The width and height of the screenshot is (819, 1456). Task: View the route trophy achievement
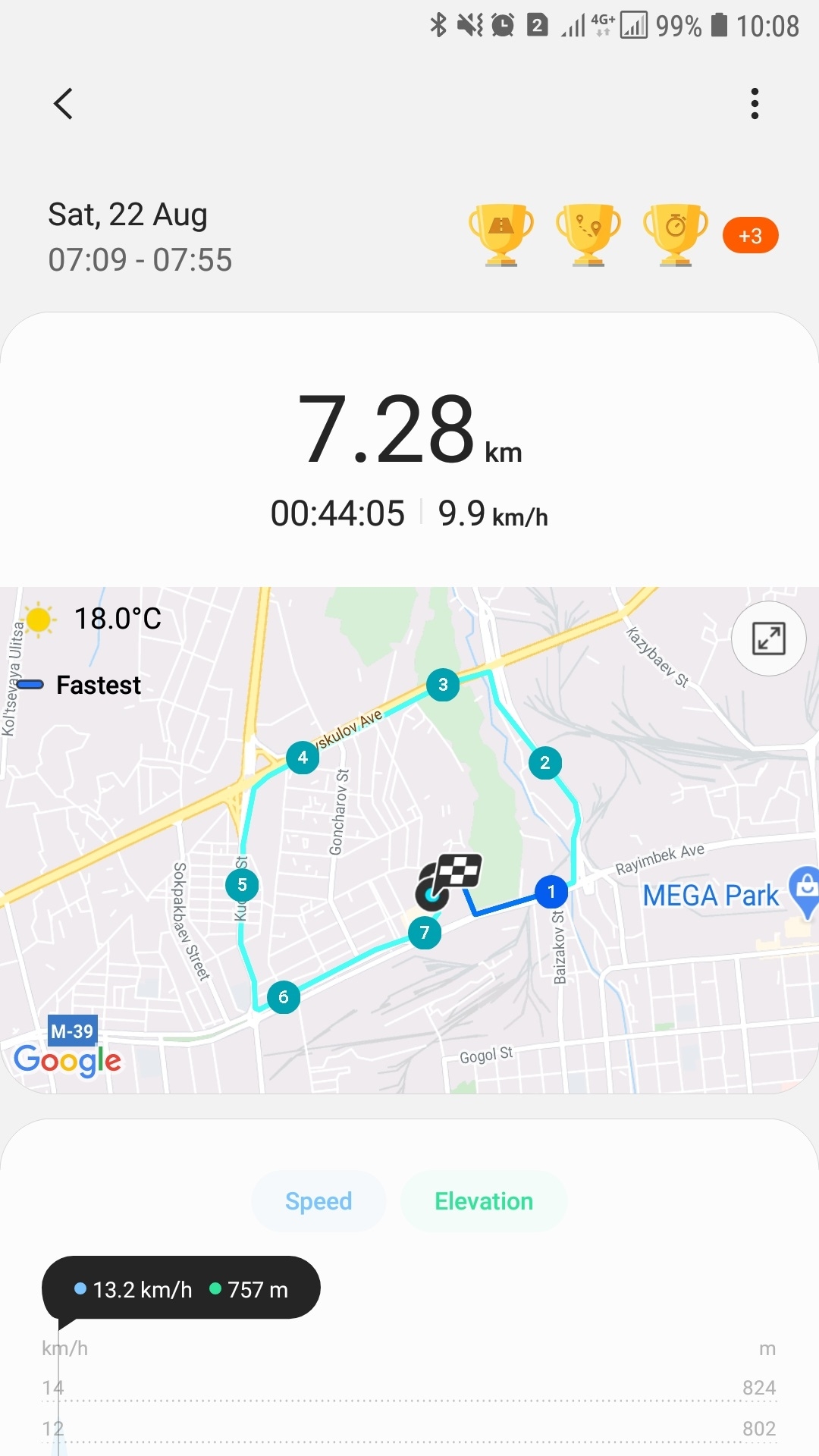point(588,234)
